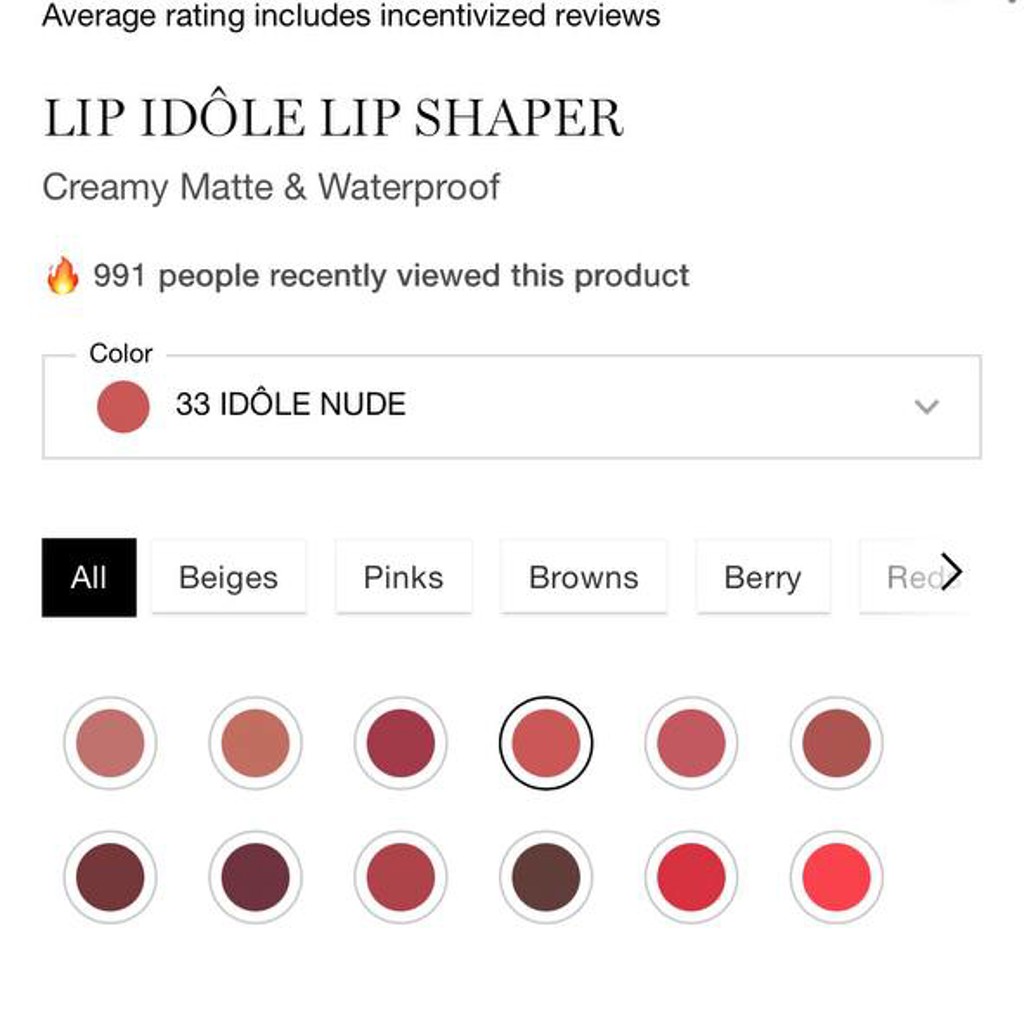Viewport: 1024px width, 1024px height.
Task: Pick the last swatch in the top row
Action: [837, 743]
